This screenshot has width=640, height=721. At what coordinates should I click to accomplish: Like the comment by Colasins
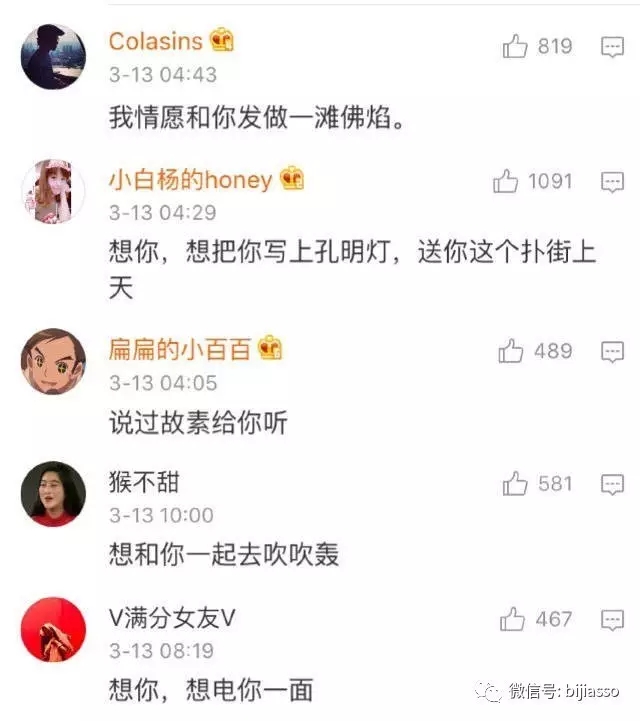[x=515, y=46]
